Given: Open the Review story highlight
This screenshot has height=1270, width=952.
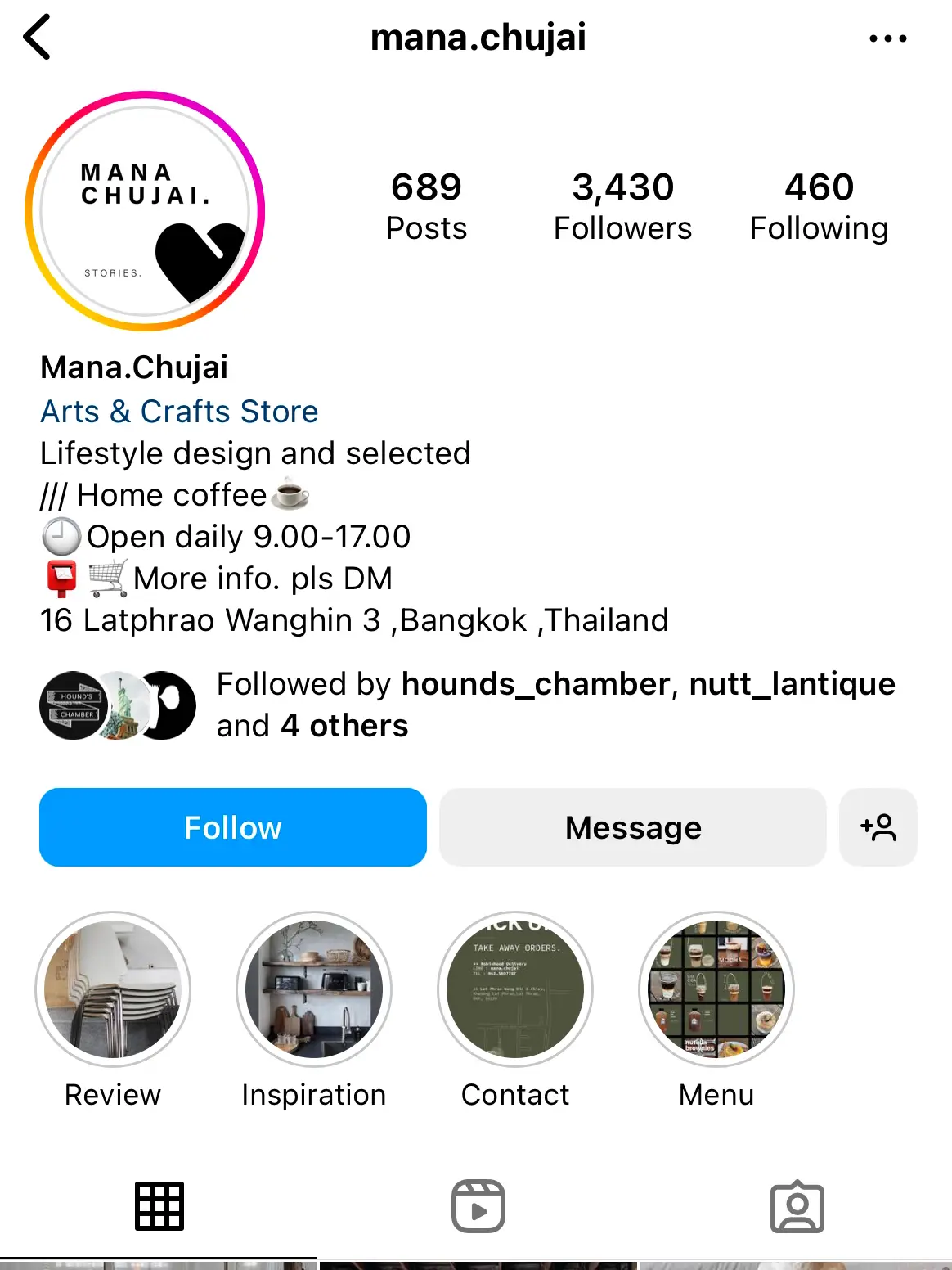Looking at the screenshot, I should tap(112, 989).
